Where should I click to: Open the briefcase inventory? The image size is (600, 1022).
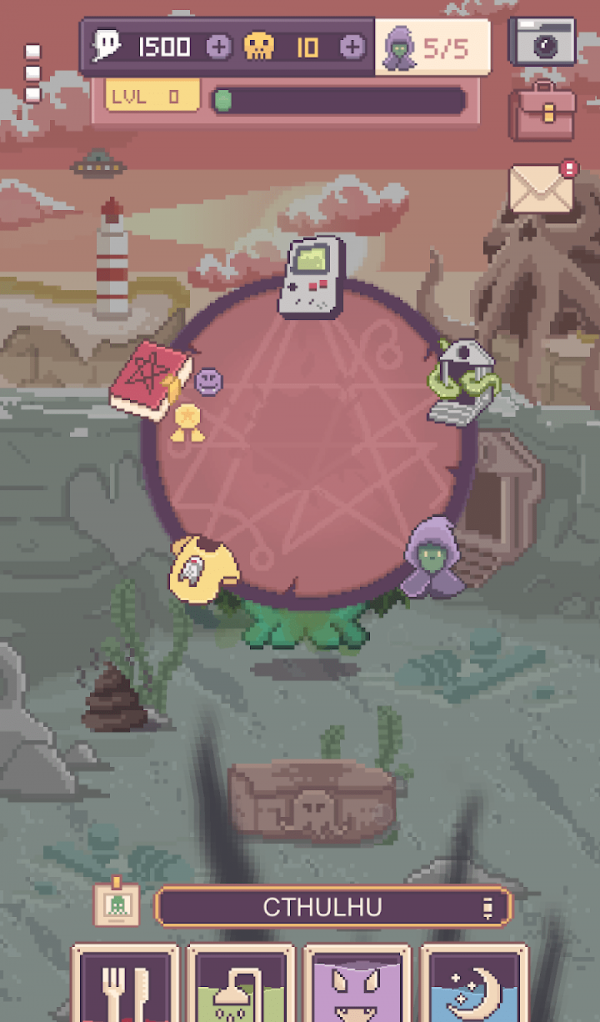pos(542,115)
